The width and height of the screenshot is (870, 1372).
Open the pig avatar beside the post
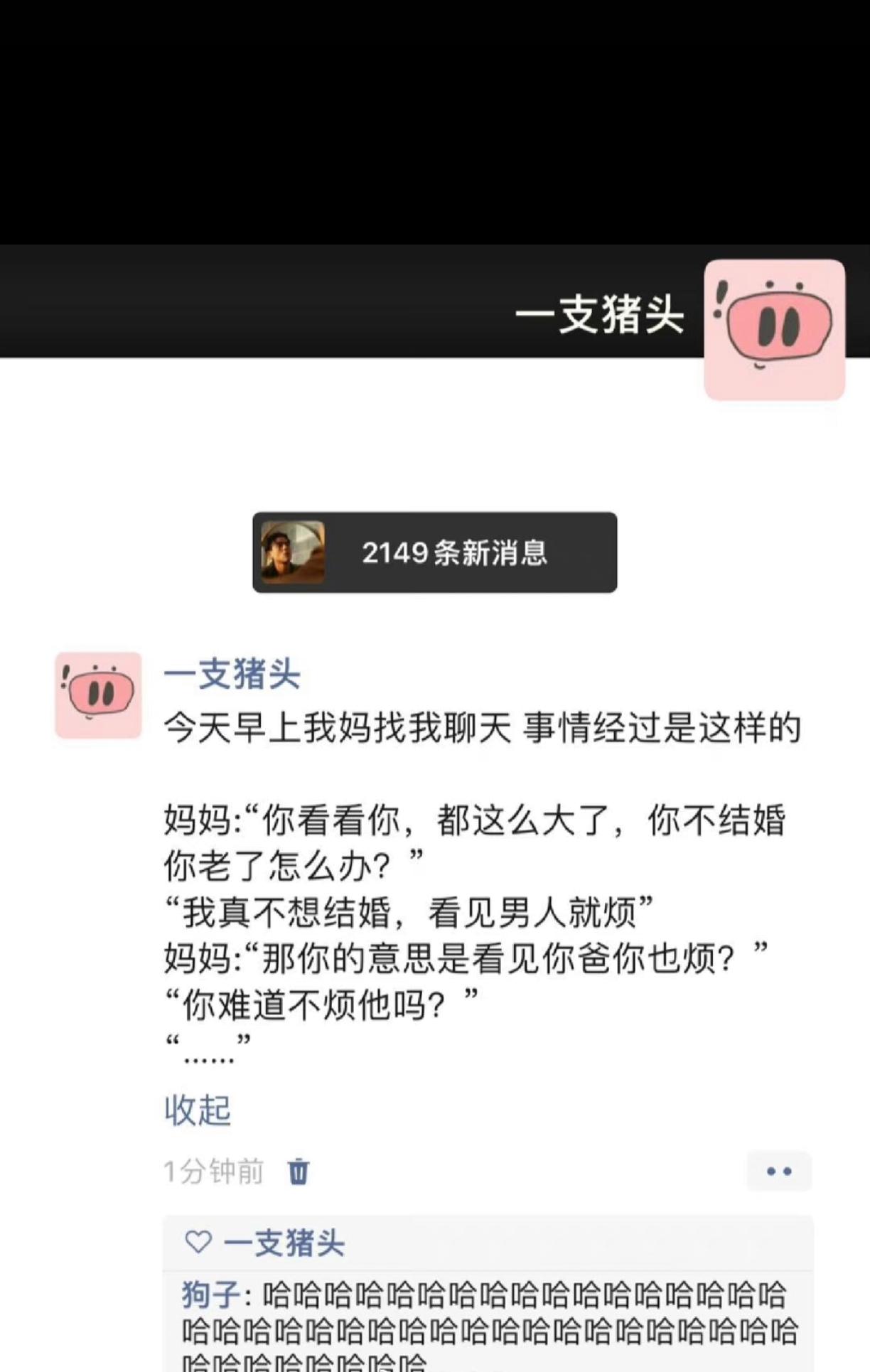tap(98, 695)
